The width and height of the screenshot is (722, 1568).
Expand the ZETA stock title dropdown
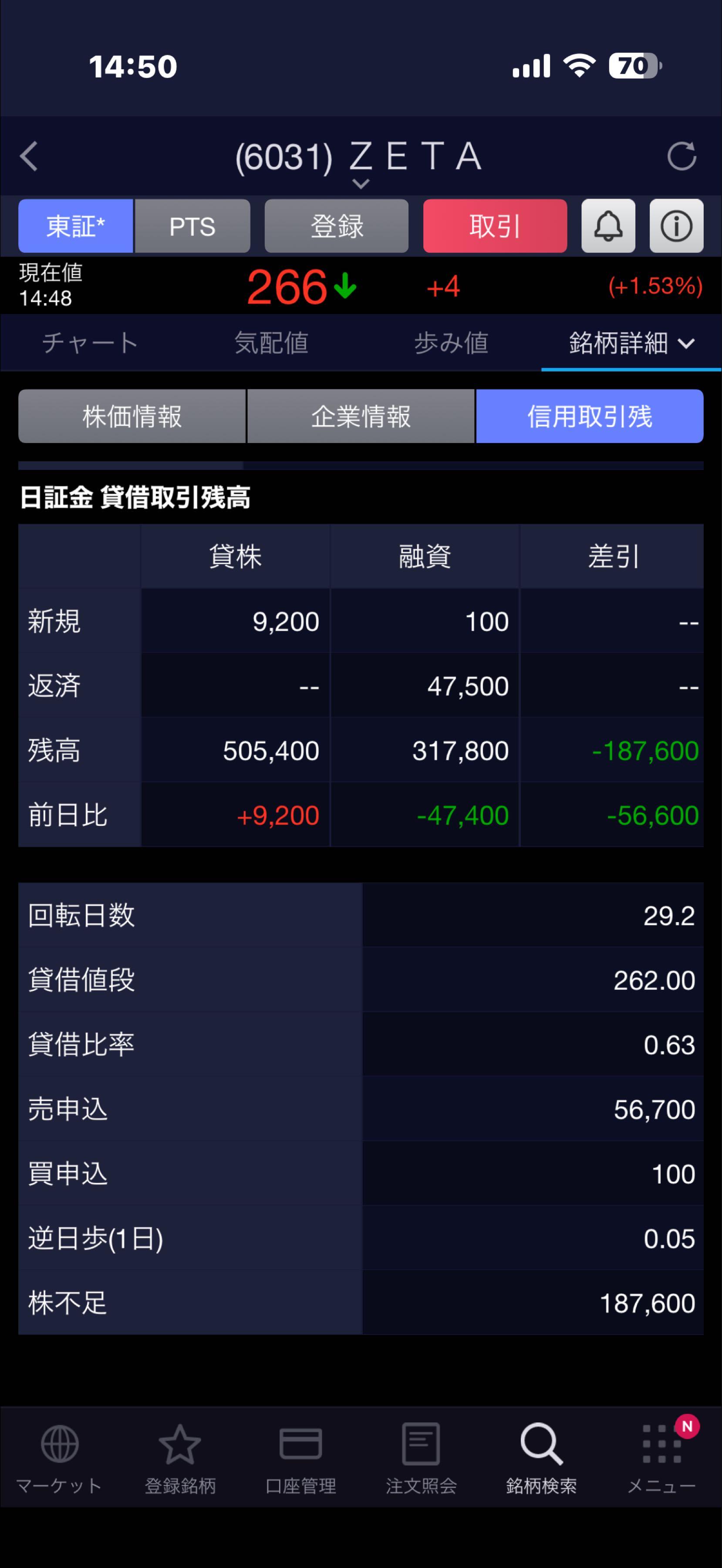pos(361,182)
